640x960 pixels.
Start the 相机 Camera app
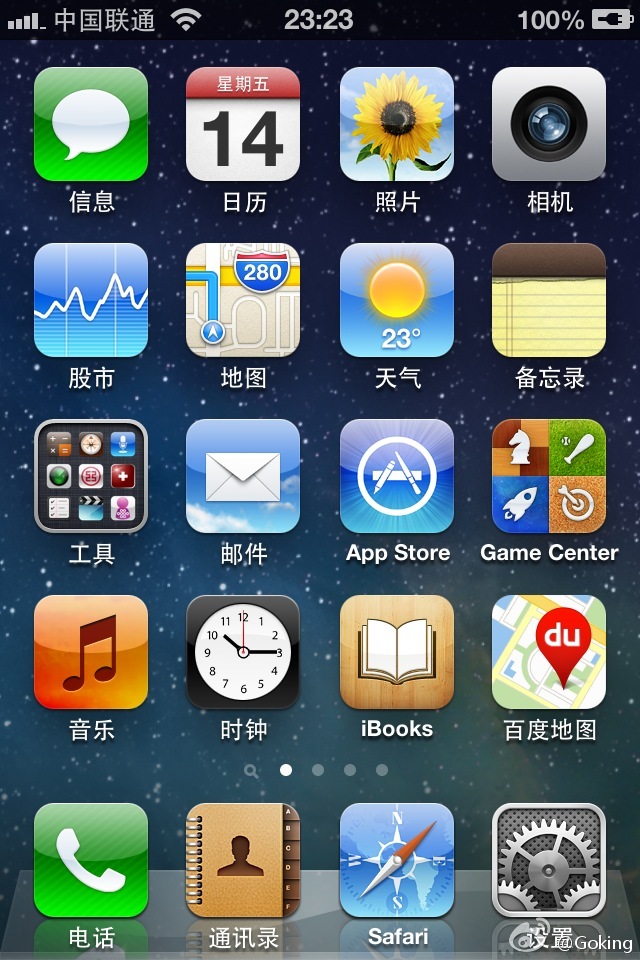(x=549, y=124)
